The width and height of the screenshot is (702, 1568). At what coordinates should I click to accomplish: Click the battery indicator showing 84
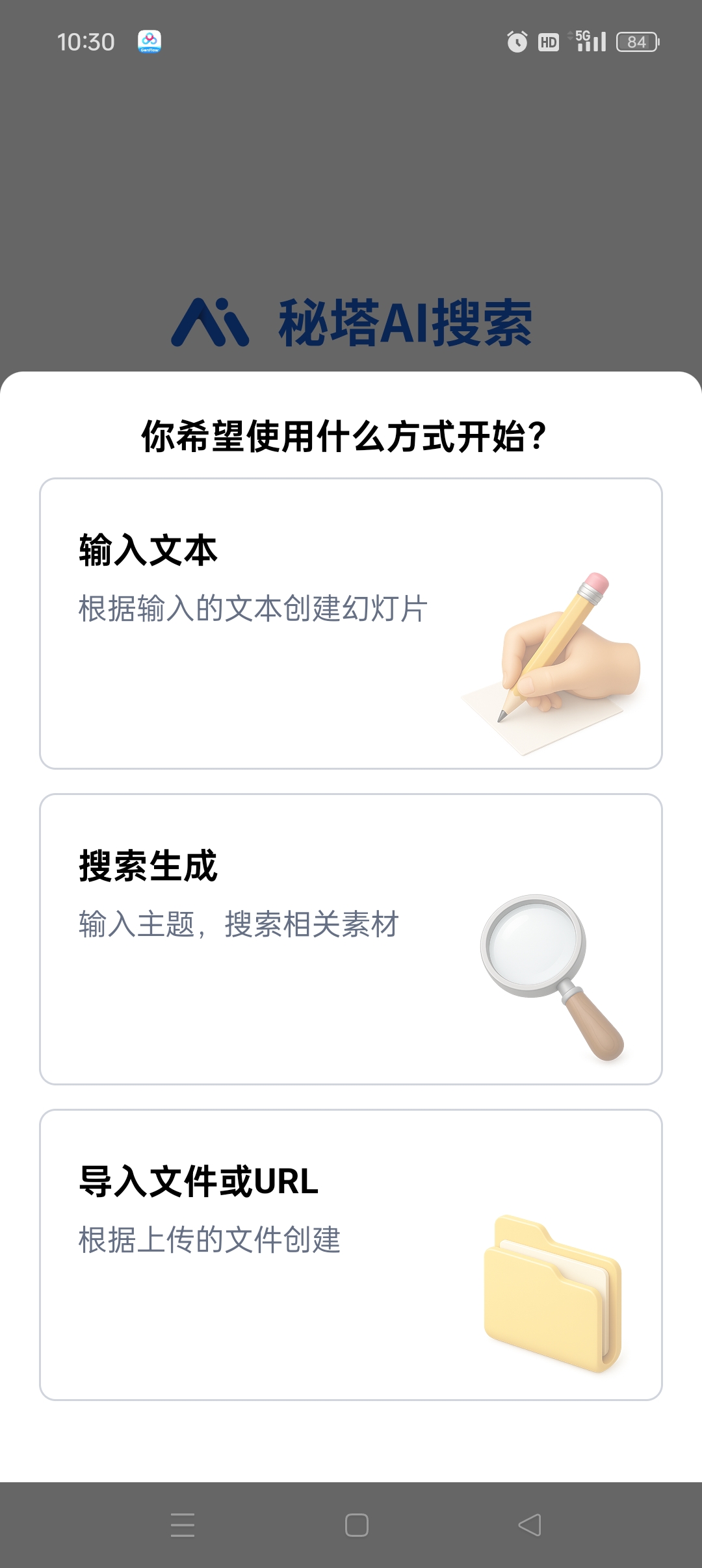(x=638, y=42)
